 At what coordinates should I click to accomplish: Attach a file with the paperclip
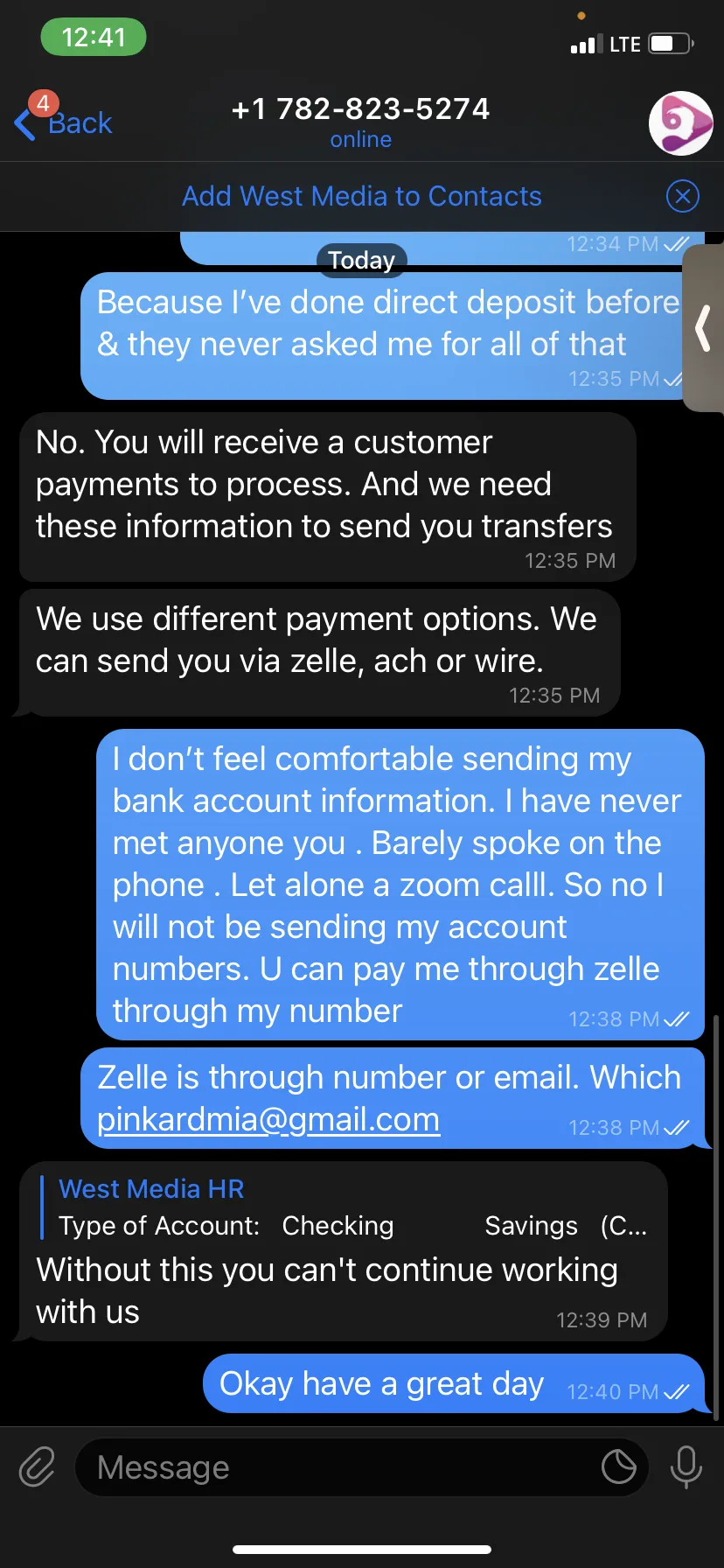click(38, 1467)
